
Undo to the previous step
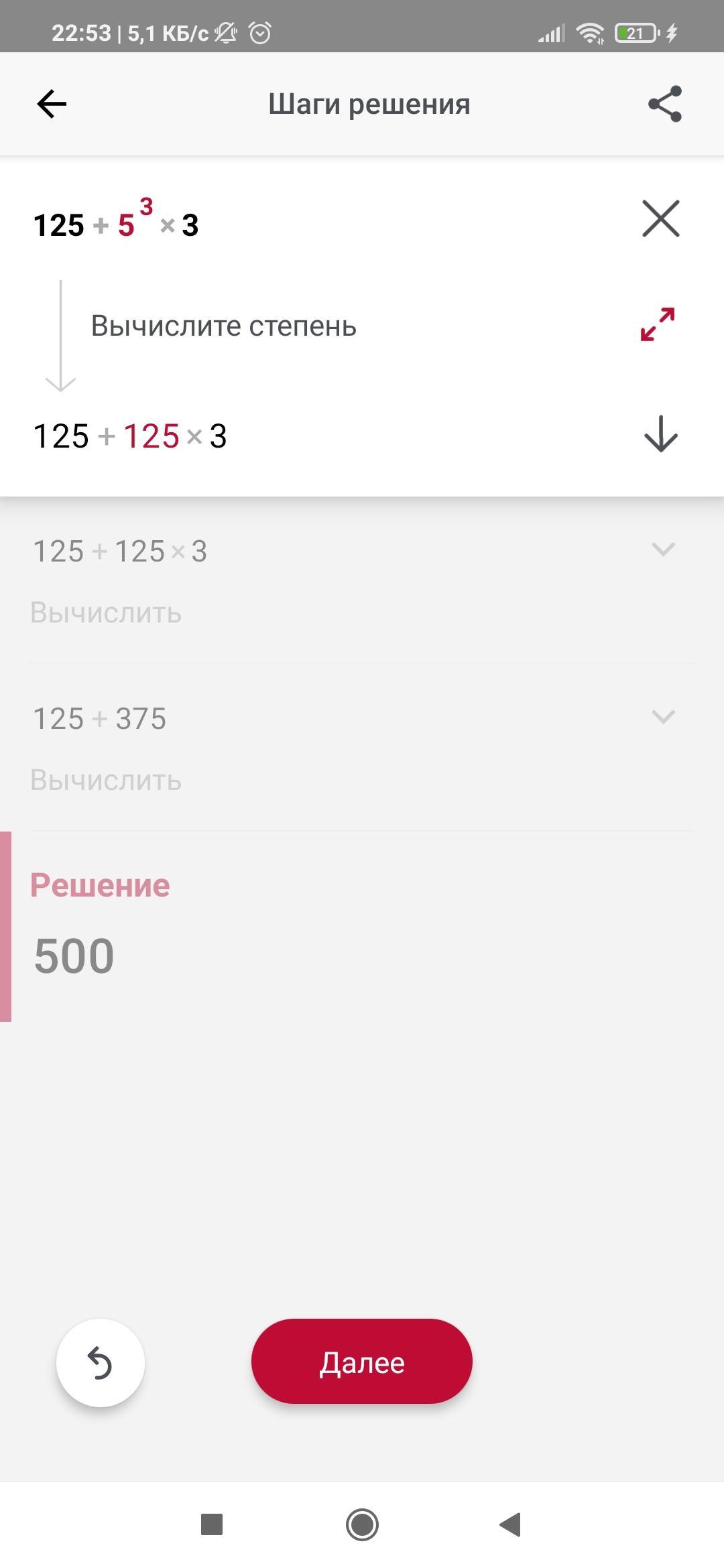pos(101,1362)
